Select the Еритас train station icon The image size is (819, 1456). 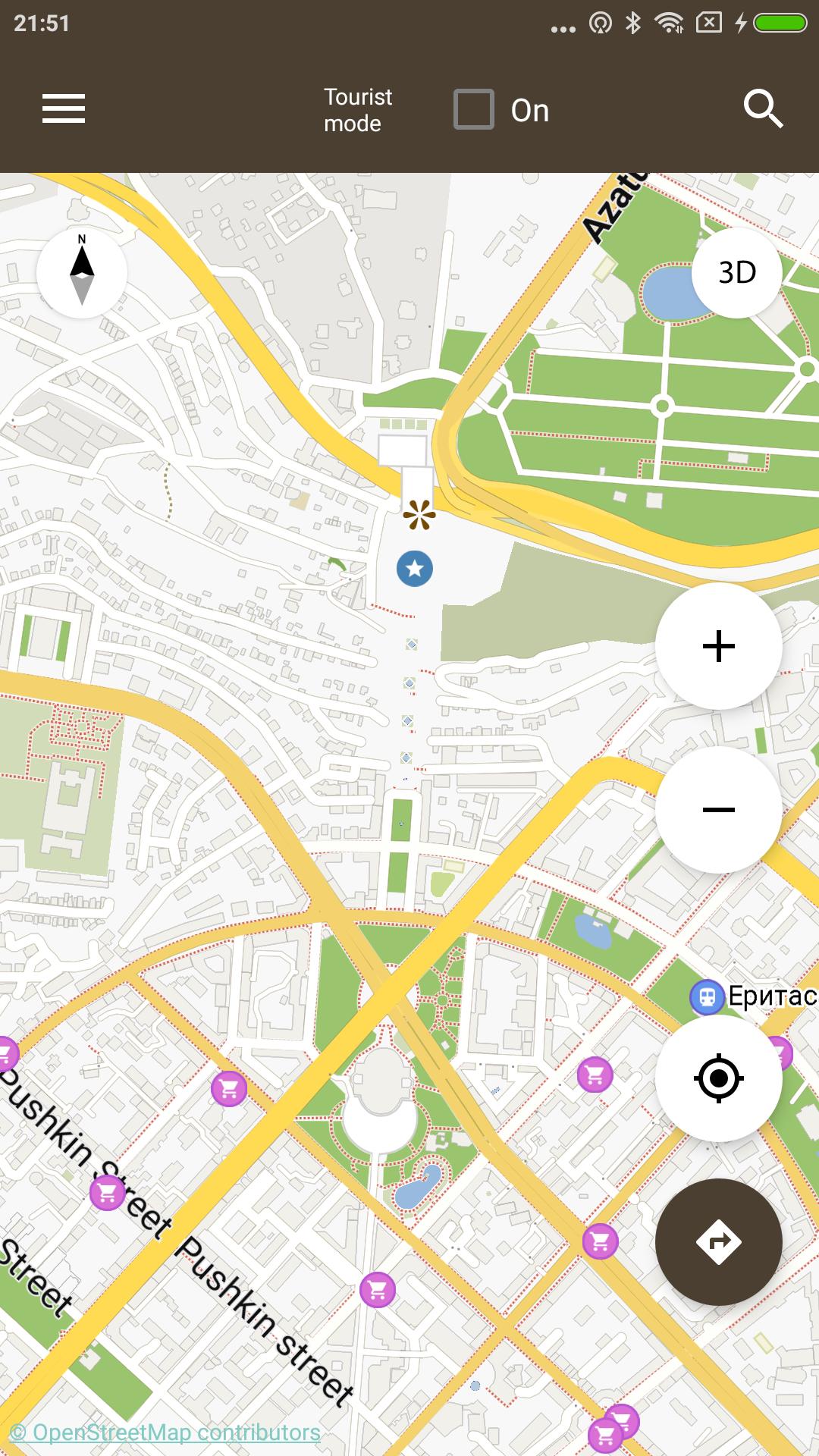[x=706, y=998]
